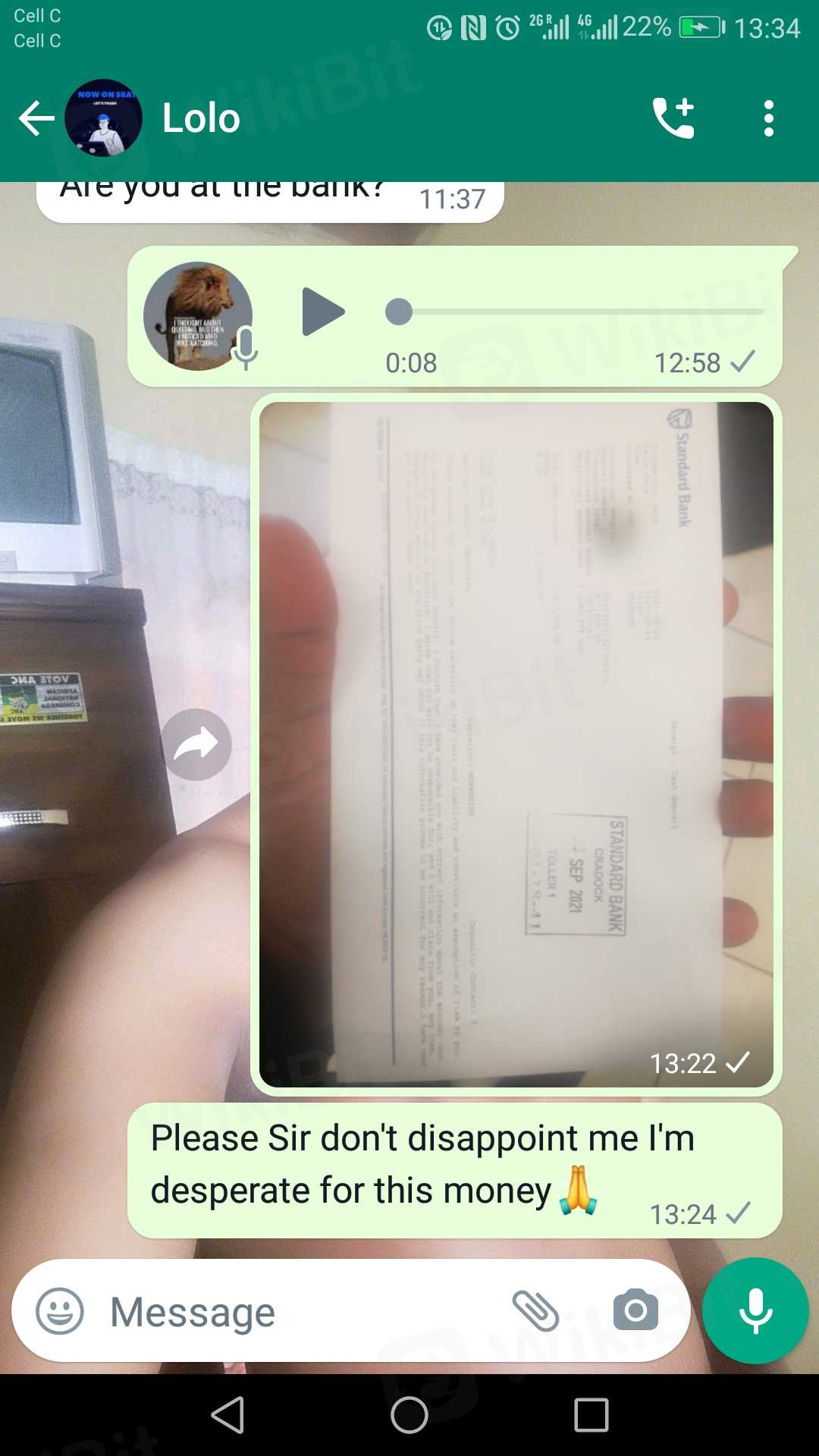Play the 0:08 voice message

pos(323,312)
